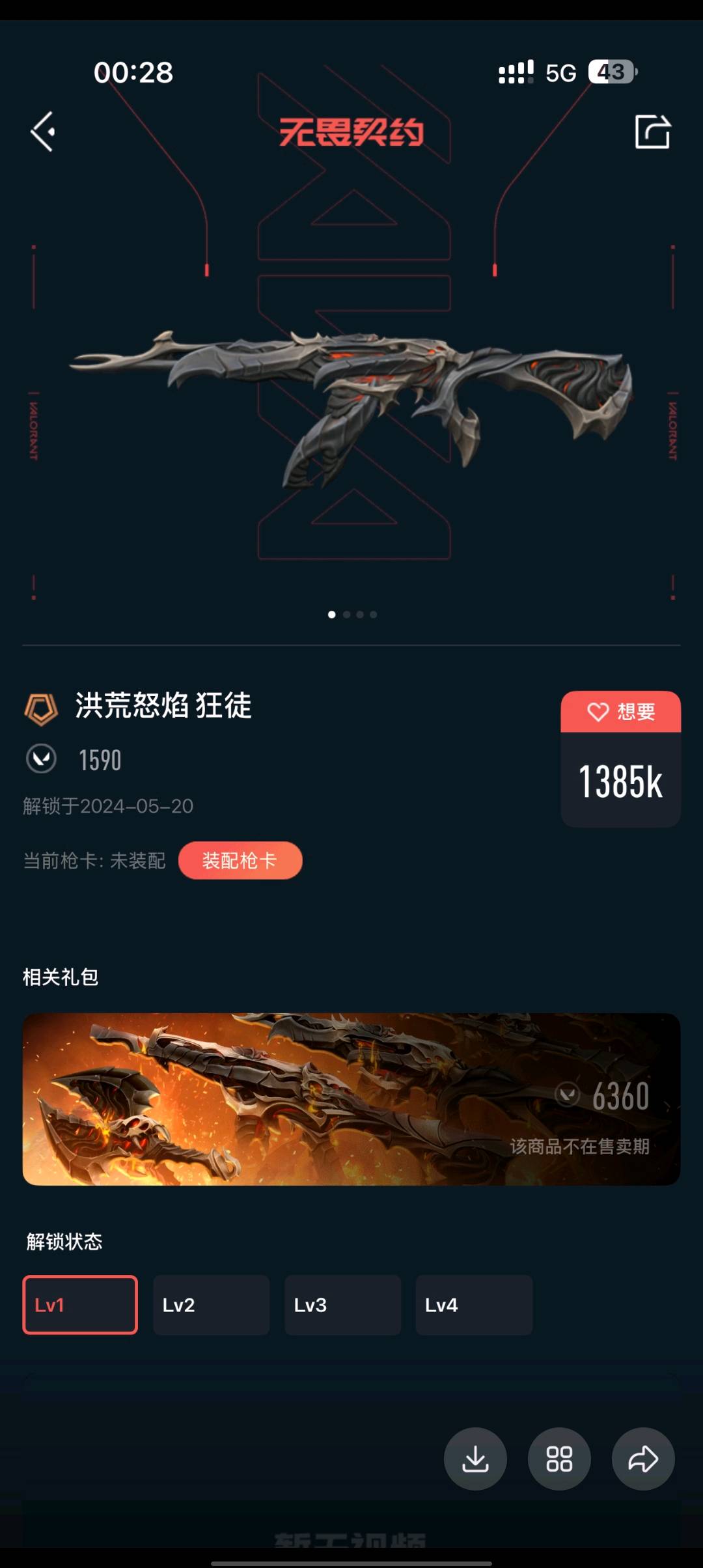Switch to the Lv4 unlock level

(x=474, y=1305)
